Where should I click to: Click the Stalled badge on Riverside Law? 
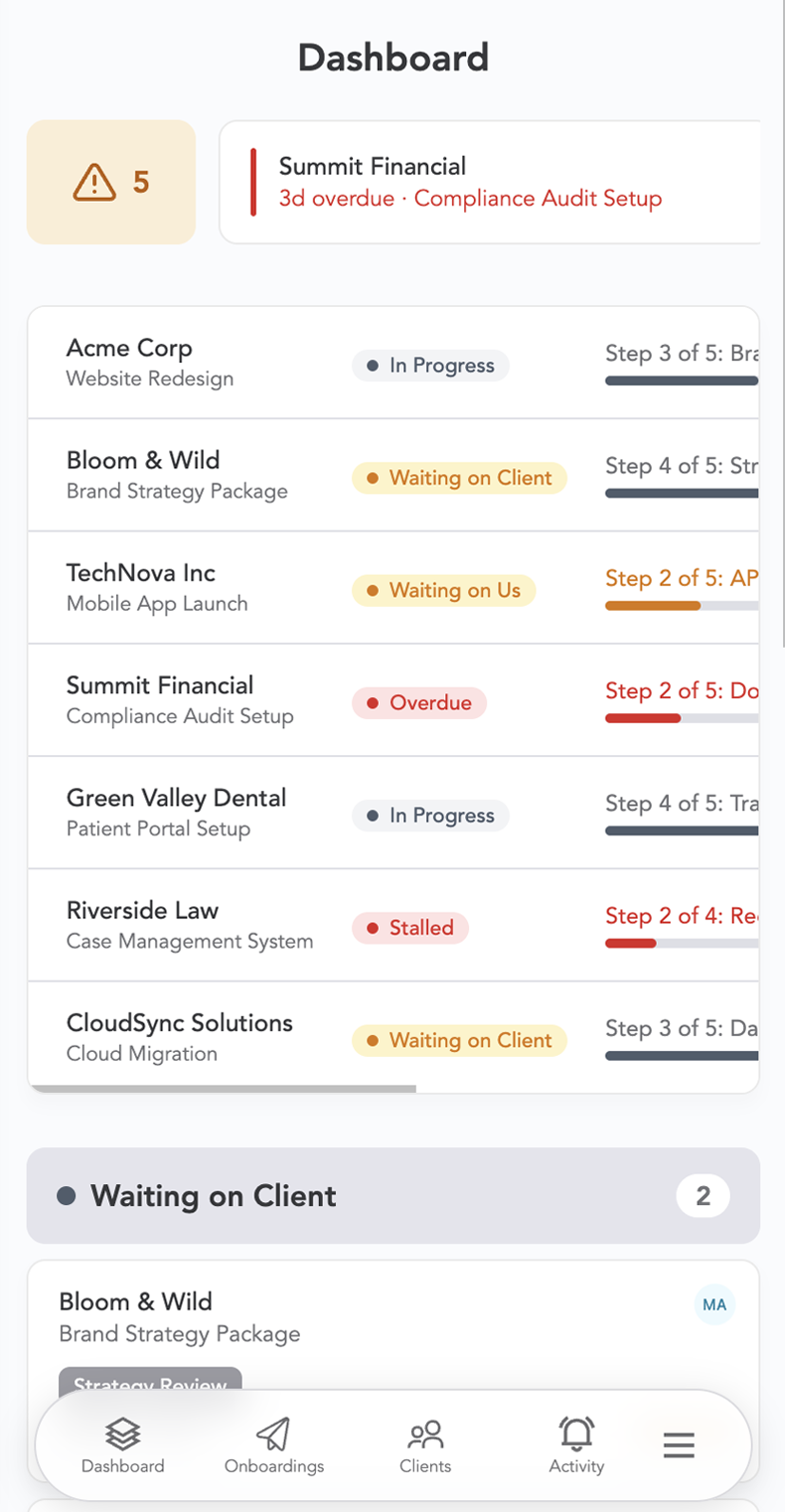click(409, 928)
